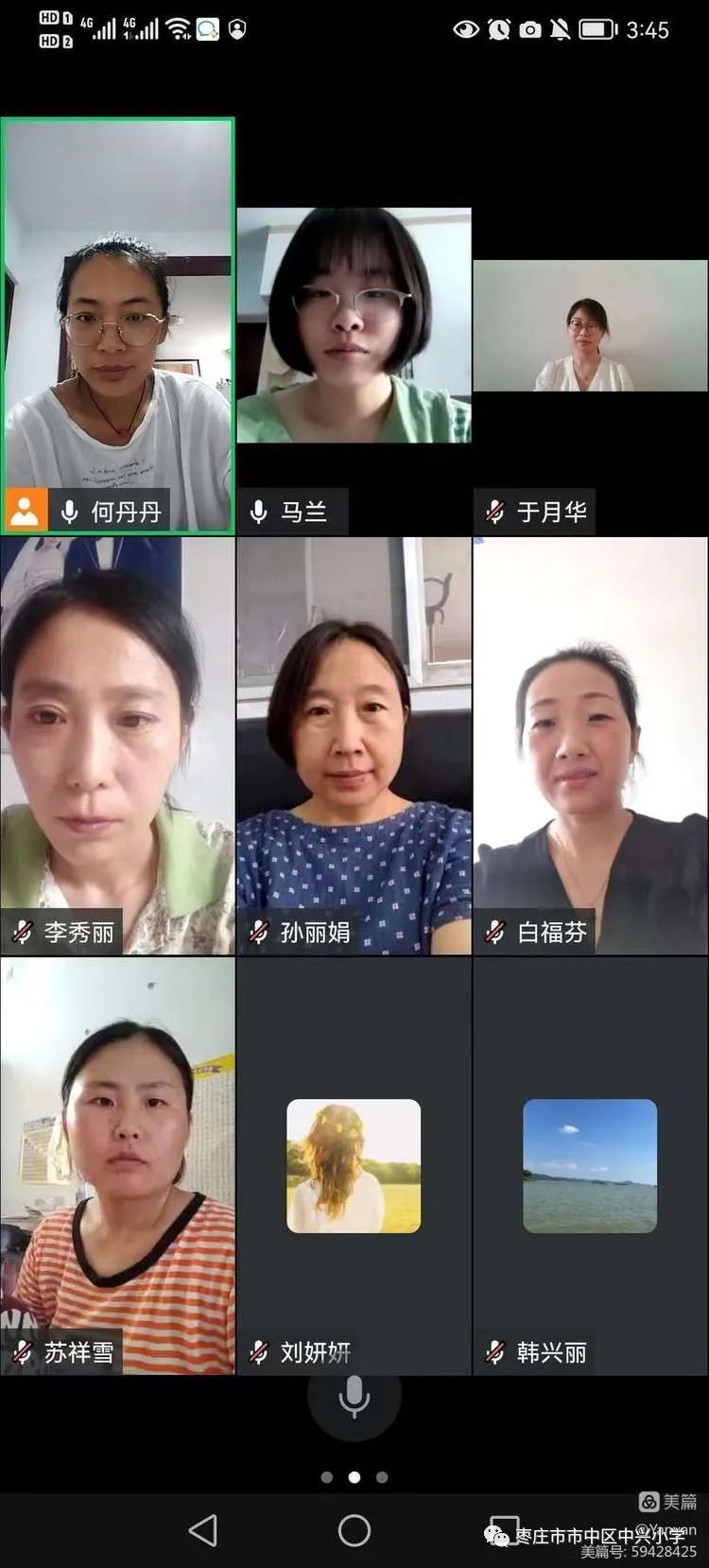Open 韩兴丽's avatar tile
The image size is (709, 1568).
590,1165
